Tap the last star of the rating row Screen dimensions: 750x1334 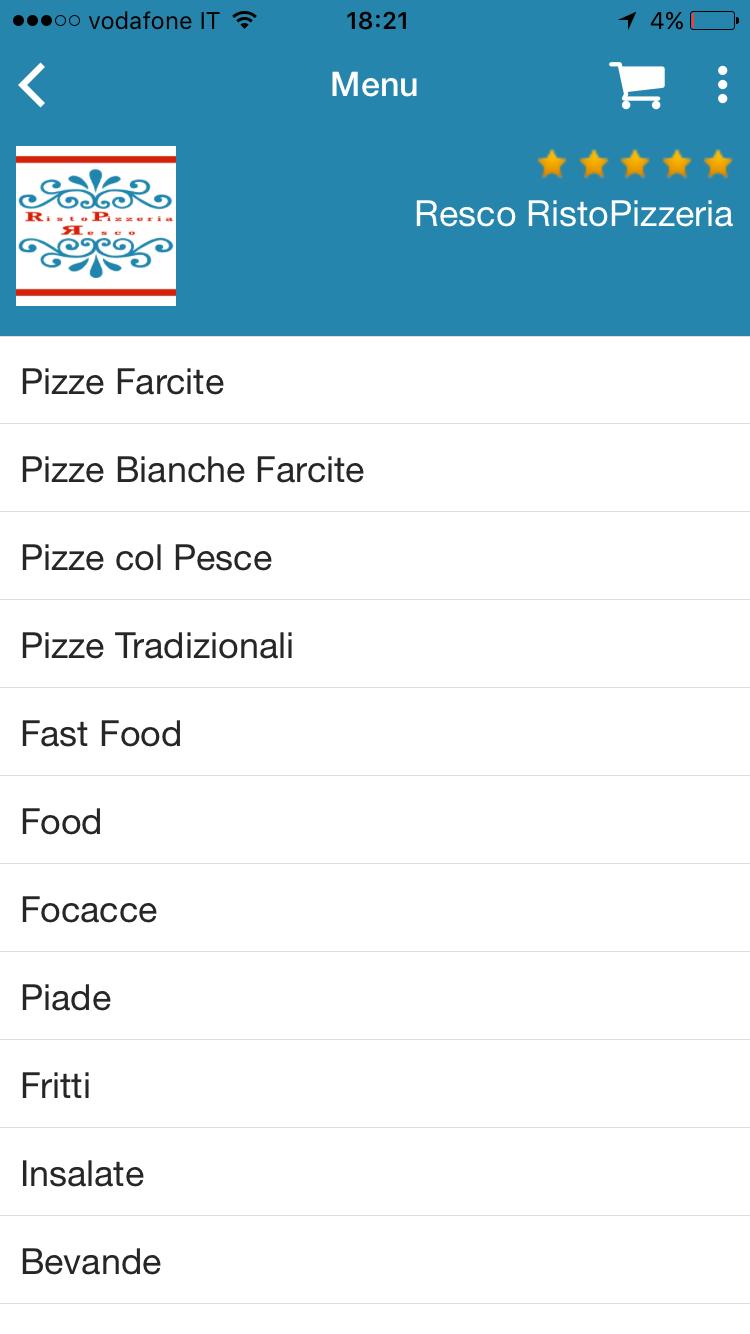pyautogui.click(x=717, y=162)
